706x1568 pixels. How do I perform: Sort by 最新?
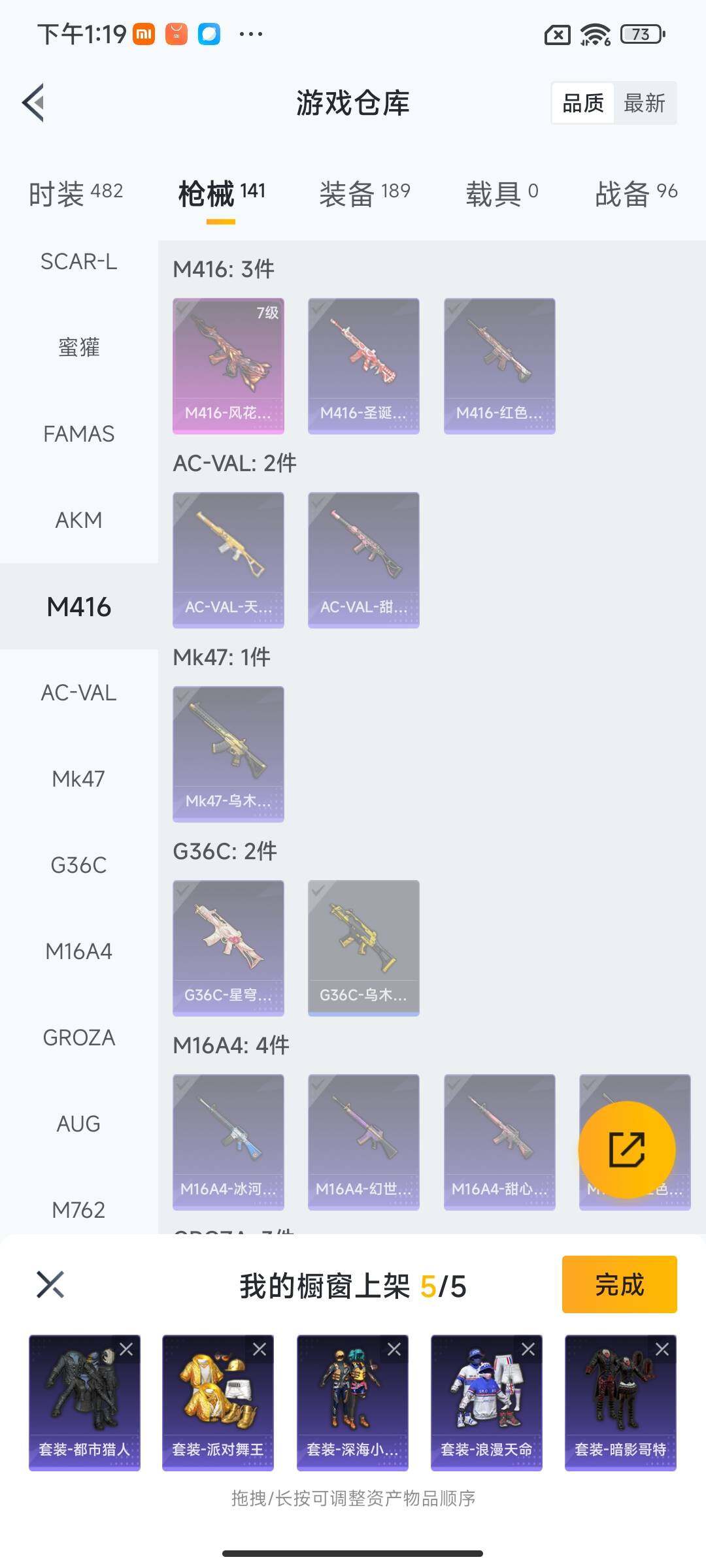coord(644,103)
